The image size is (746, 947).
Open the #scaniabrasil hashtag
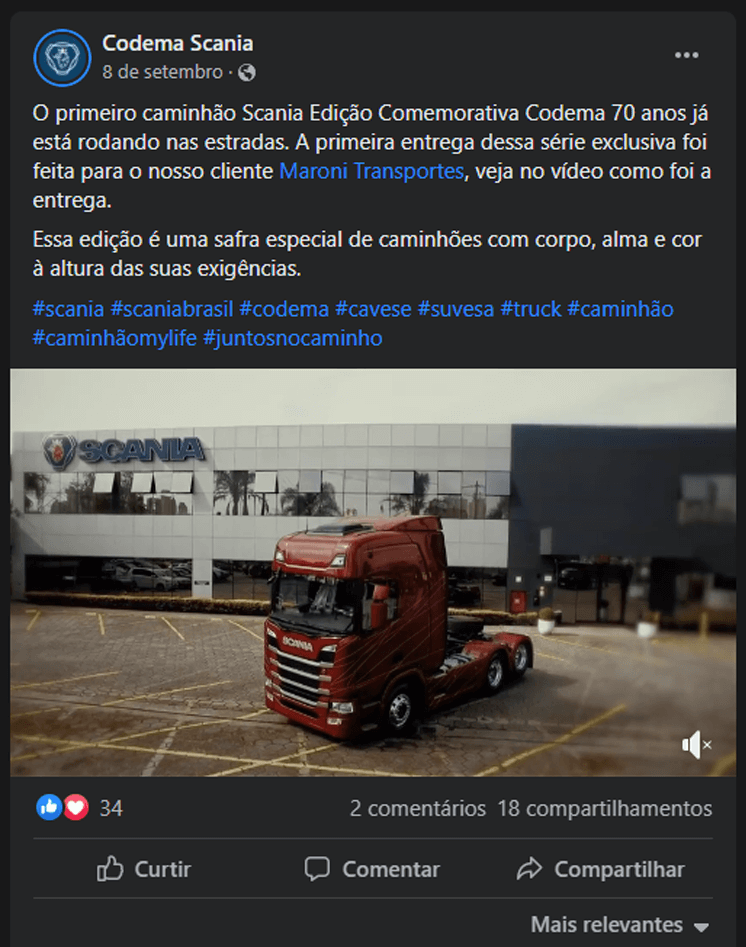pos(171,308)
